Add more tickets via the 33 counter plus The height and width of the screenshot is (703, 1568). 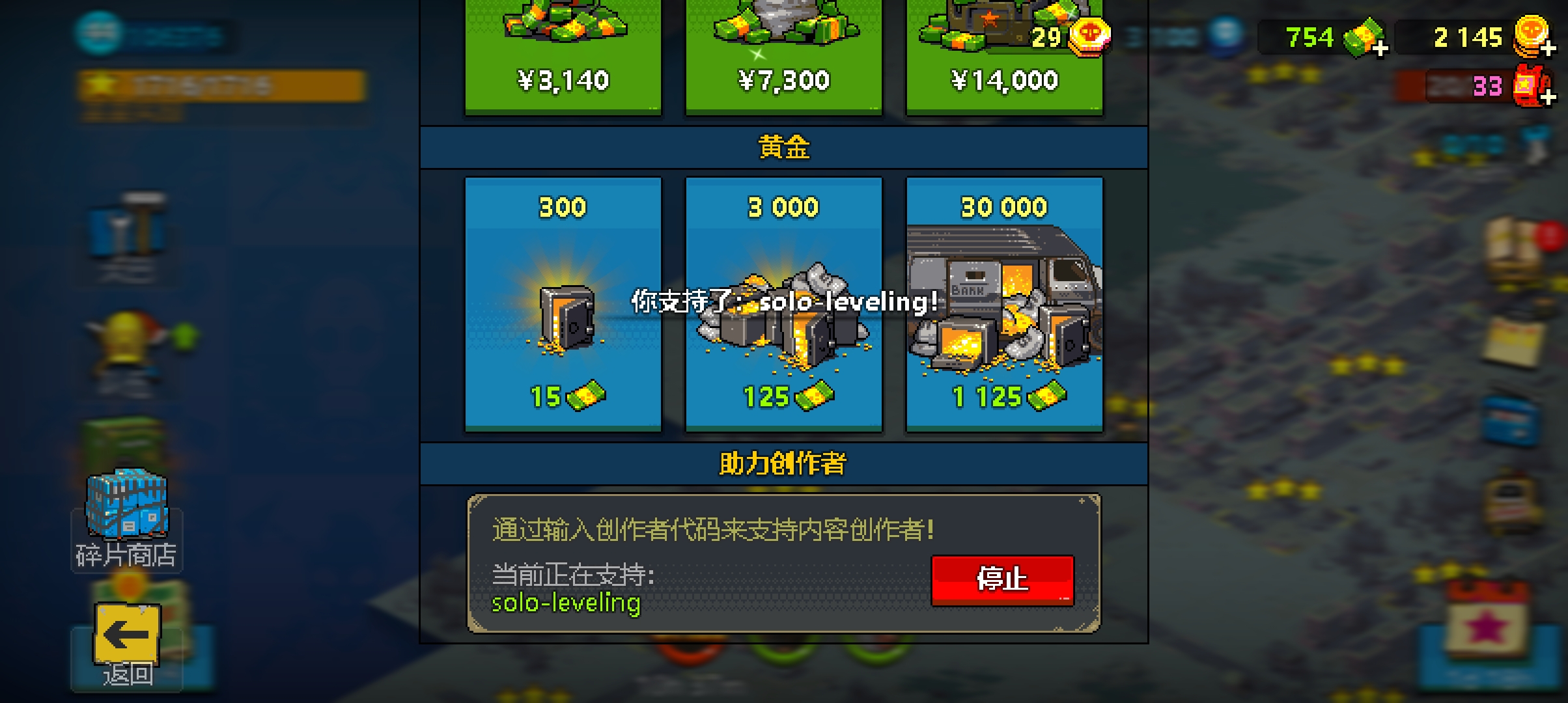(x=1547, y=98)
